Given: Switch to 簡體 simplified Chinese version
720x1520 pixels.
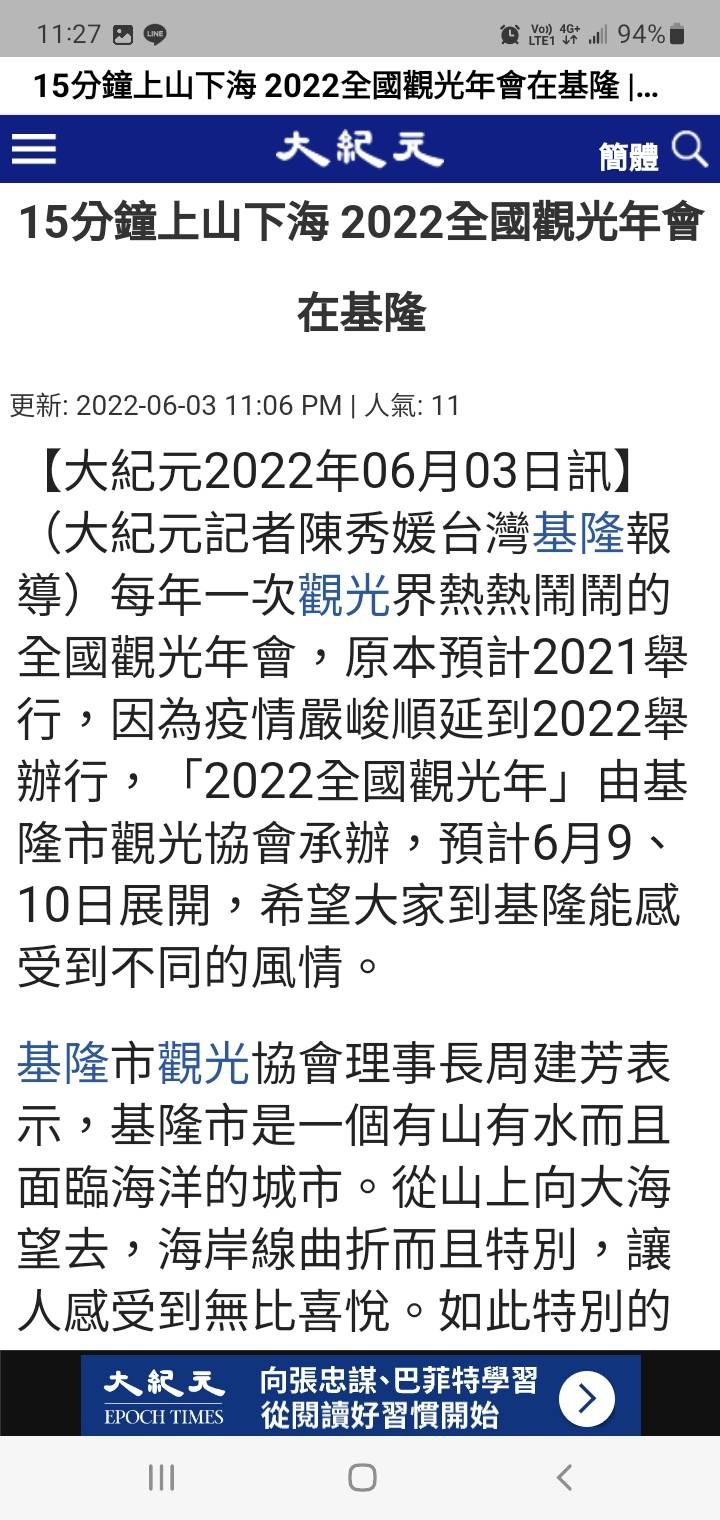Looking at the screenshot, I should tap(629, 155).
